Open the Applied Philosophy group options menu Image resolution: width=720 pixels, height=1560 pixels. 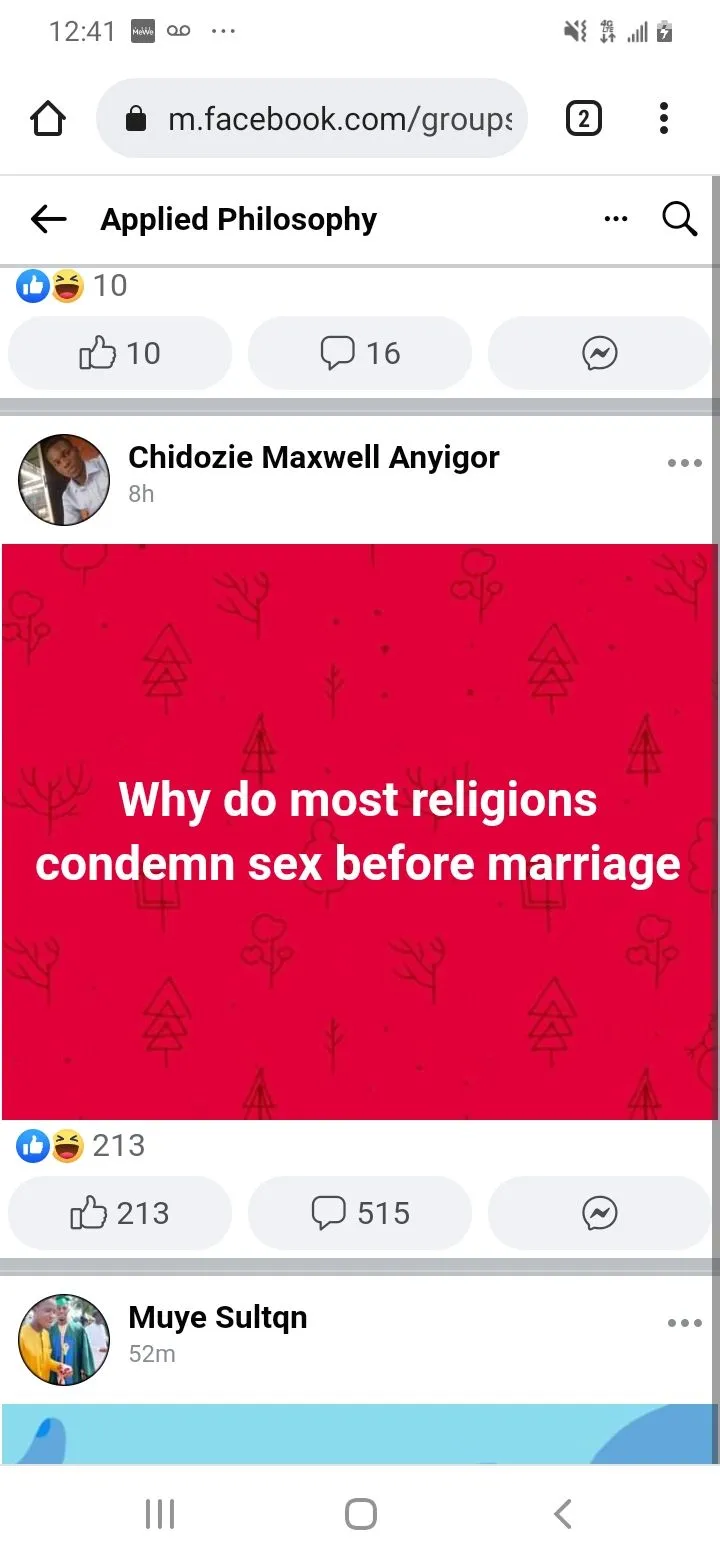(616, 219)
